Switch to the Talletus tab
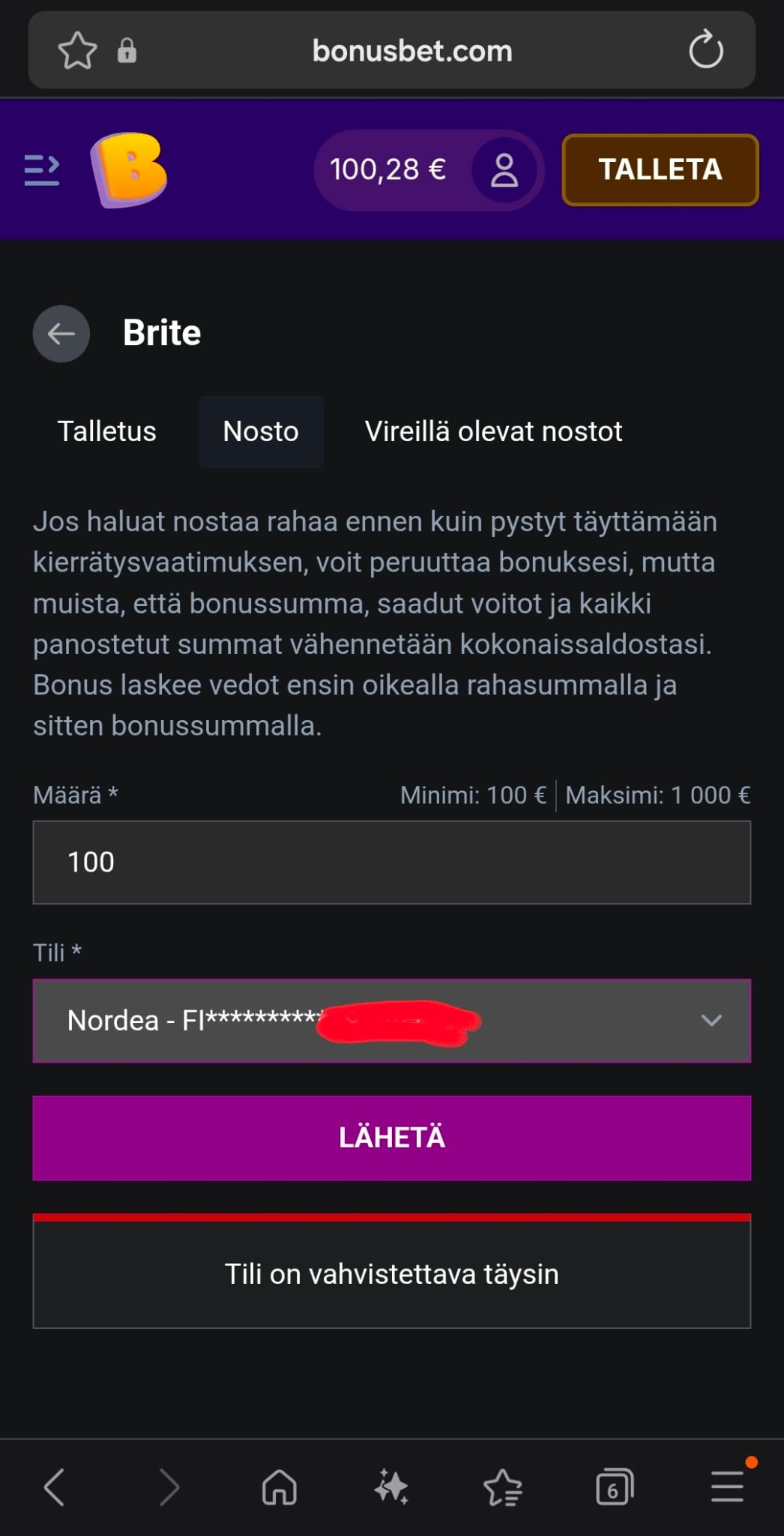 click(x=106, y=431)
